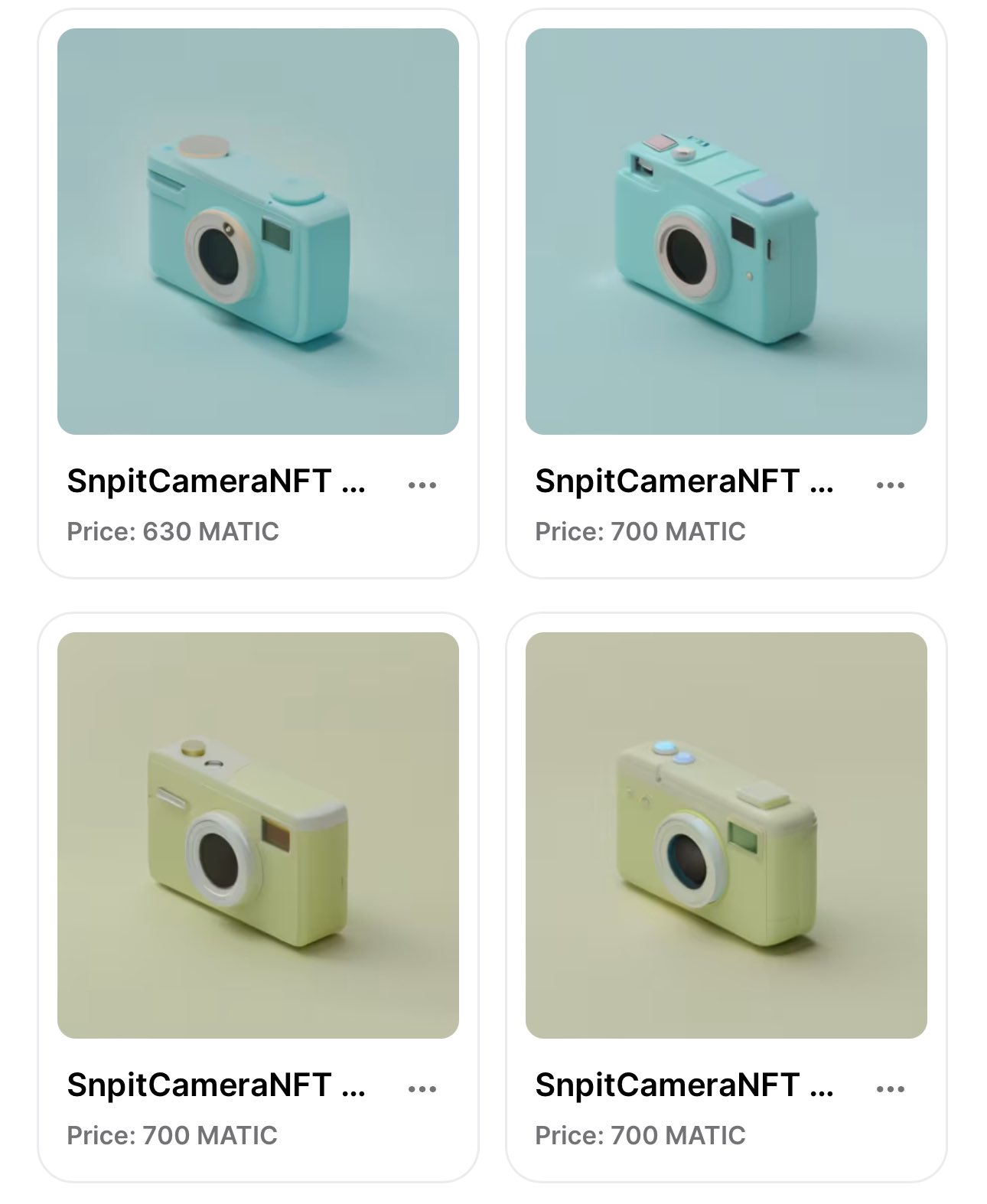The height and width of the screenshot is (1204, 987).
Task: Open the green camera NFT with the gold dial
Action: coord(258,835)
